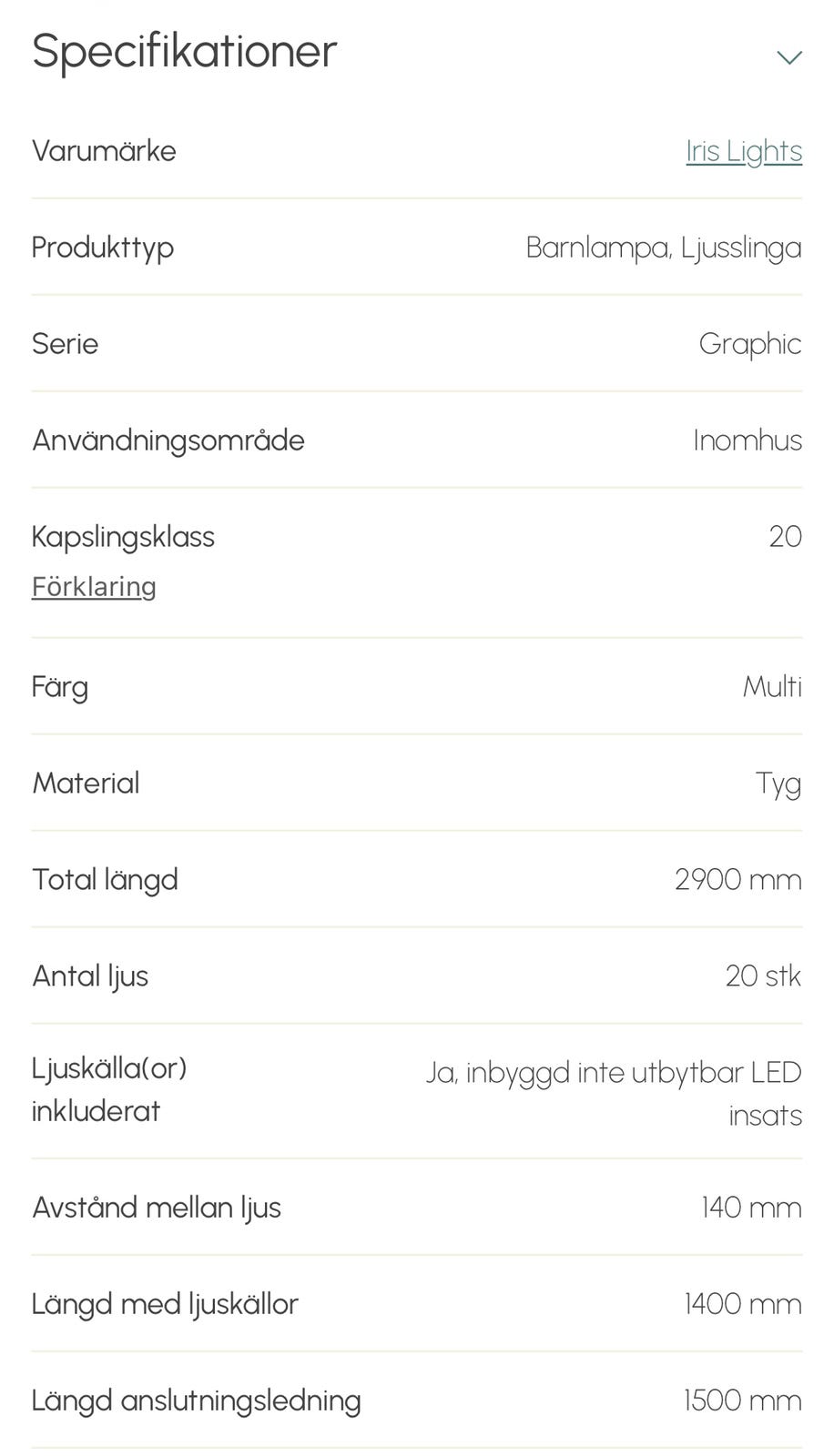Click the Specifikationer heading

click(x=182, y=52)
